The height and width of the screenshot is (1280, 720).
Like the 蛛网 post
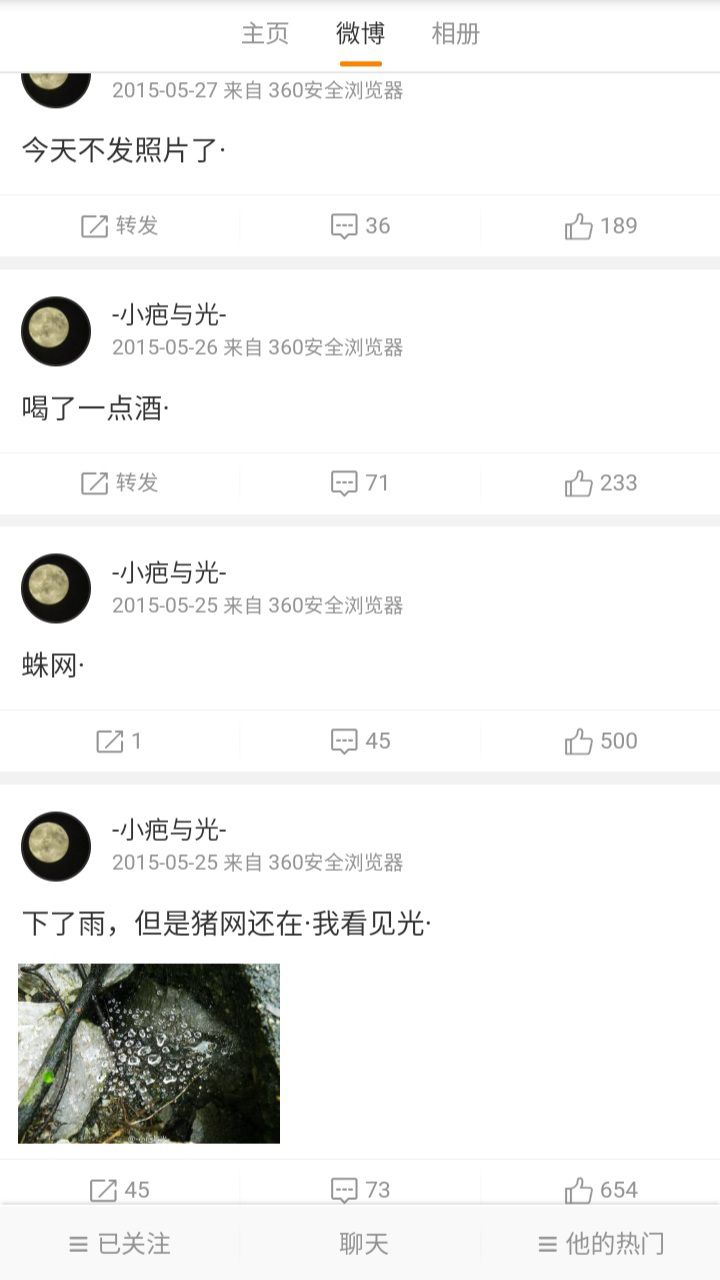pyautogui.click(x=600, y=741)
